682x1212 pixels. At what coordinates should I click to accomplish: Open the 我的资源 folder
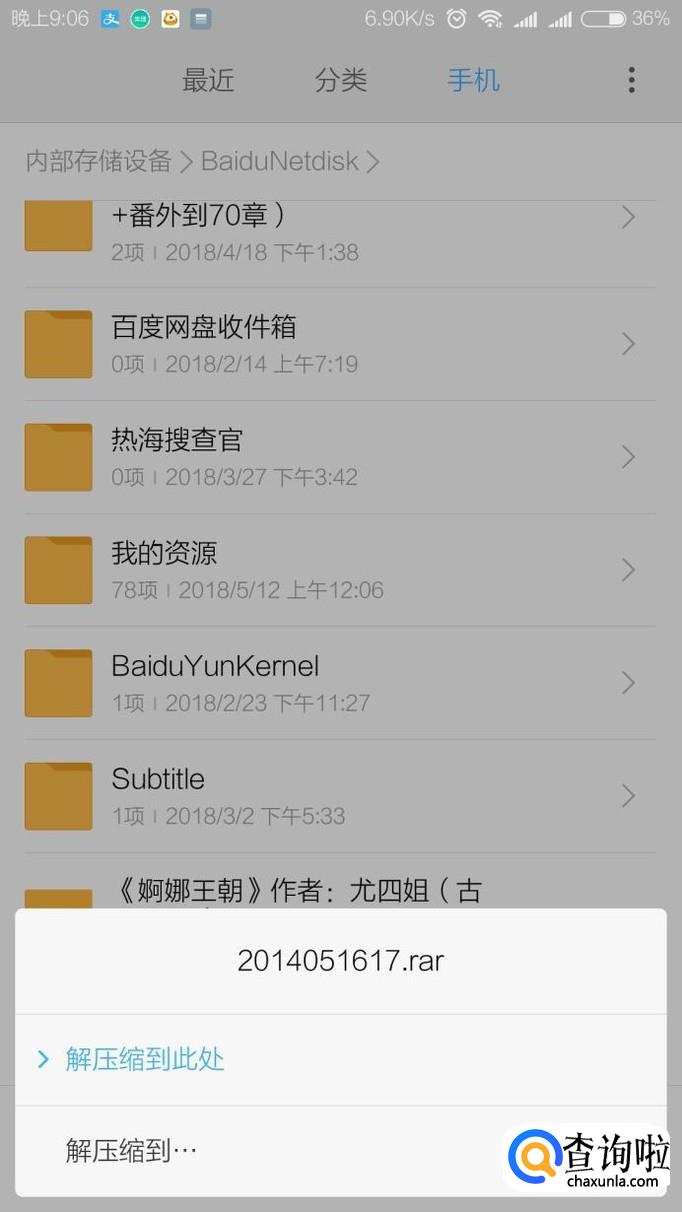coord(341,571)
